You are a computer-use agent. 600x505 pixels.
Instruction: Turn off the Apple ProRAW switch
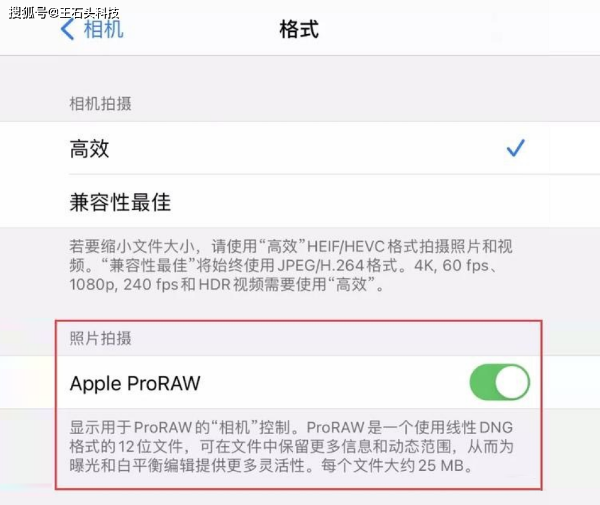click(x=499, y=383)
